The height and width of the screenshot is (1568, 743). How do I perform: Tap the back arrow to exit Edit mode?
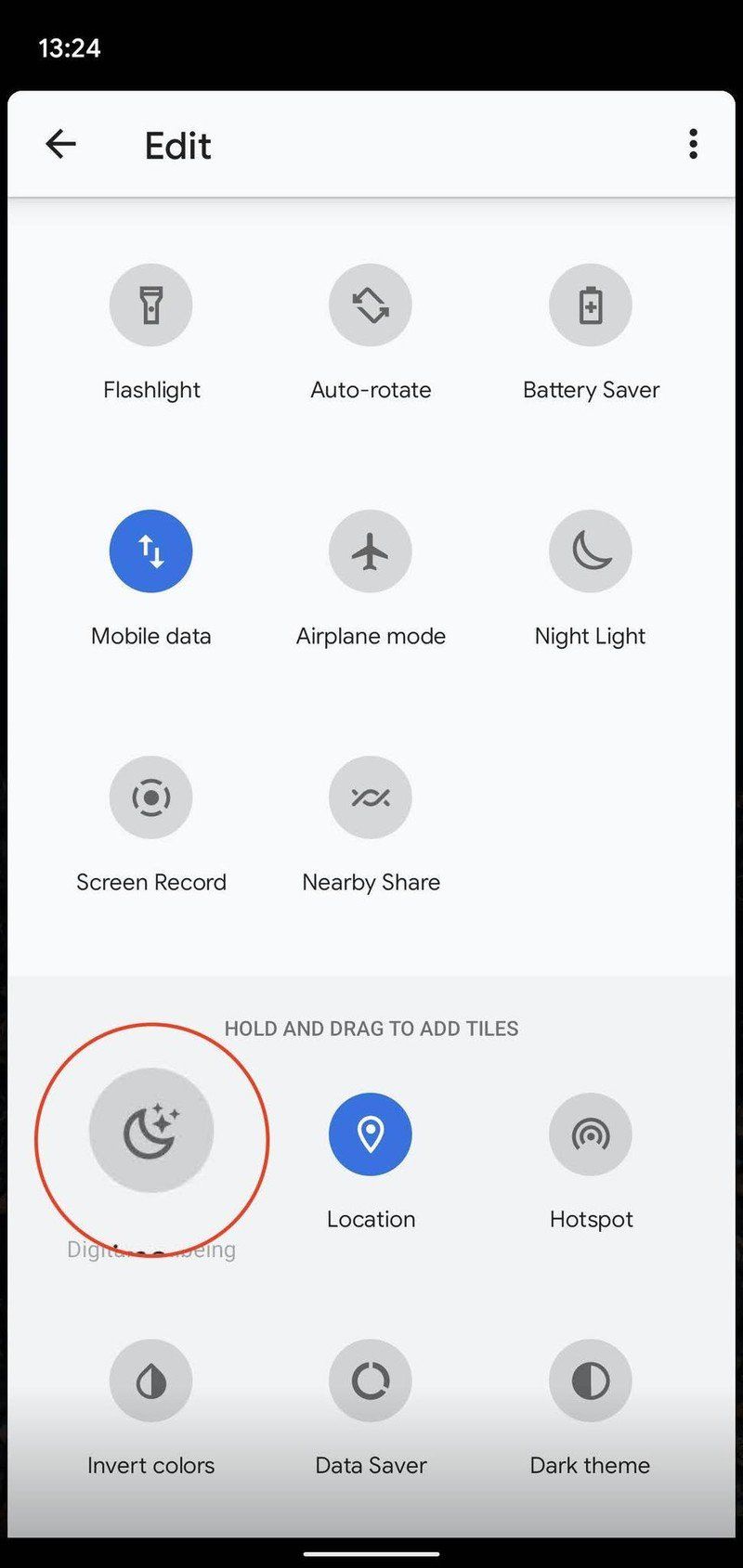click(x=60, y=144)
